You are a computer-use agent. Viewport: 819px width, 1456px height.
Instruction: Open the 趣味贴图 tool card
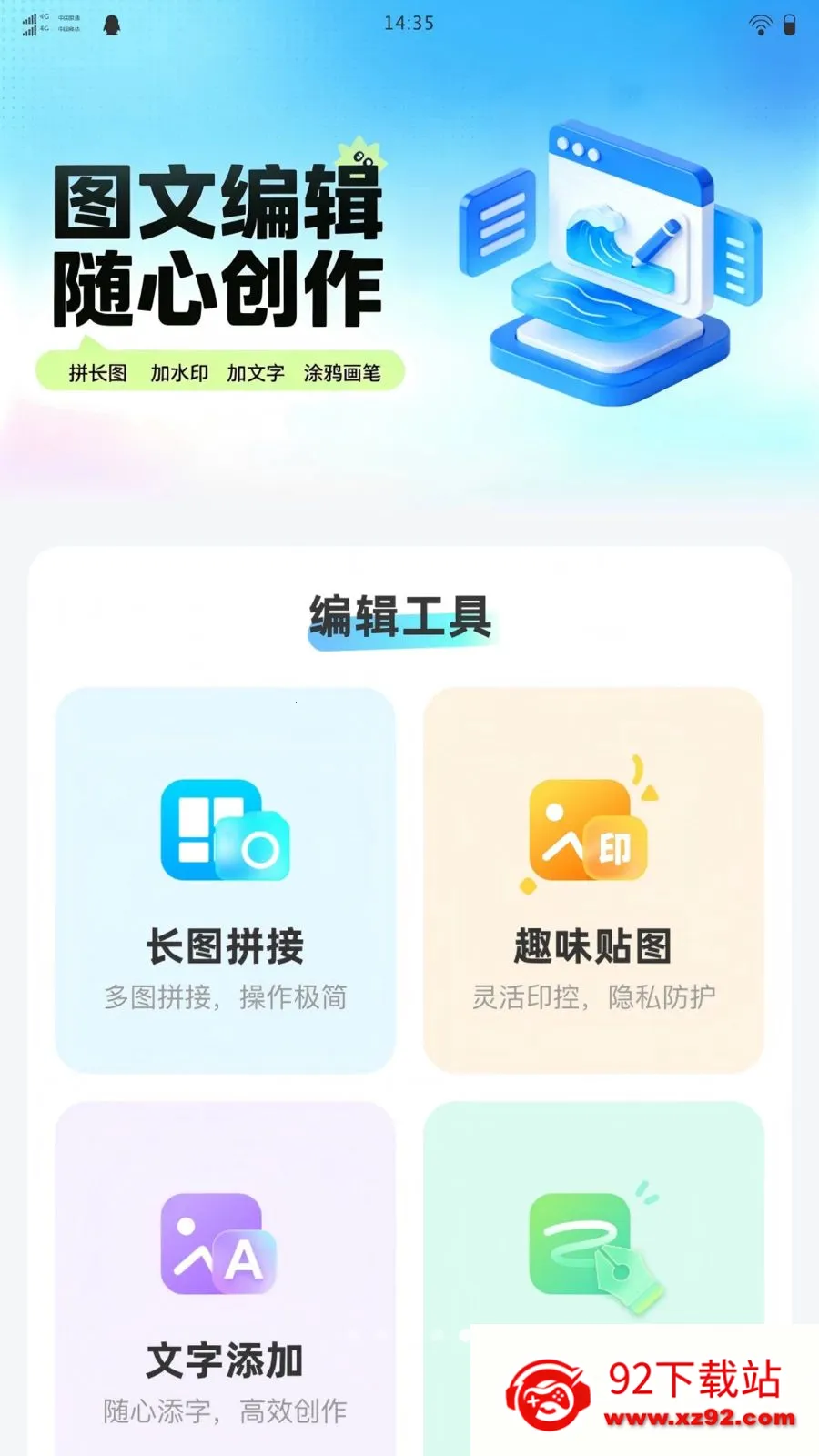(593, 880)
